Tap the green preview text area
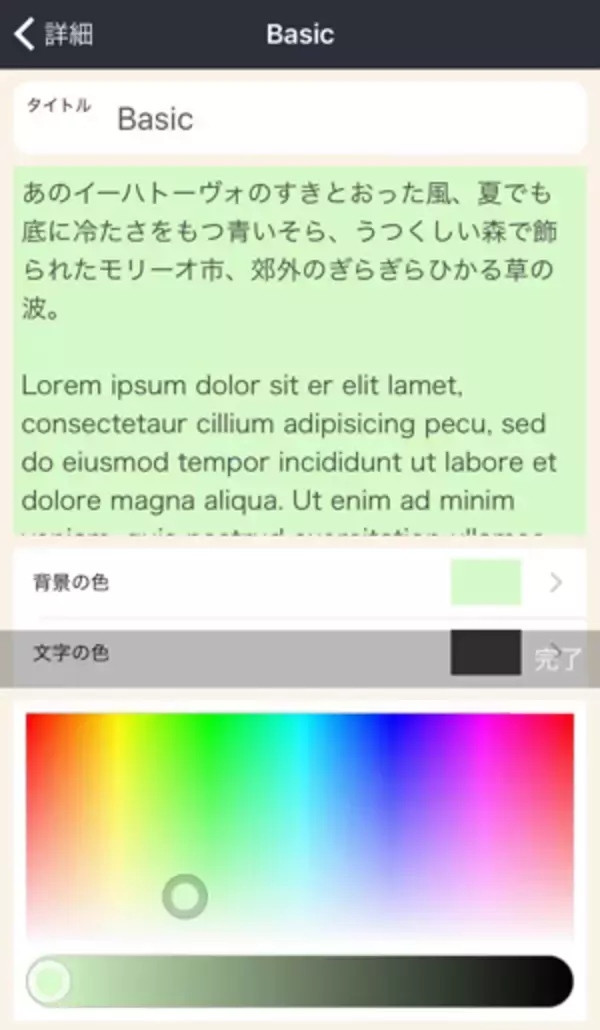Image resolution: width=600 pixels, height=1030 pixels. tap(300, 350)
